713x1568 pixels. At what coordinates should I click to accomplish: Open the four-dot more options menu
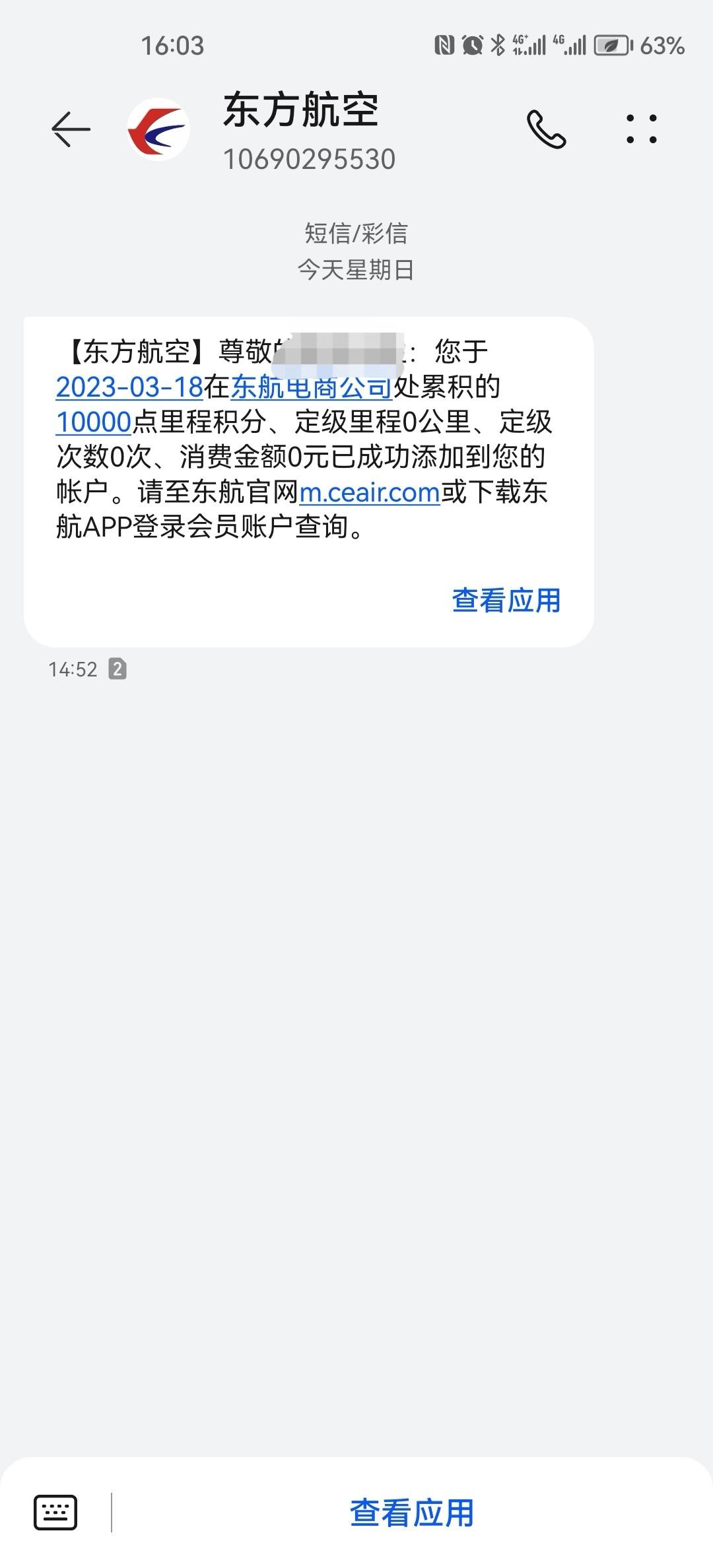pos(642,129)
